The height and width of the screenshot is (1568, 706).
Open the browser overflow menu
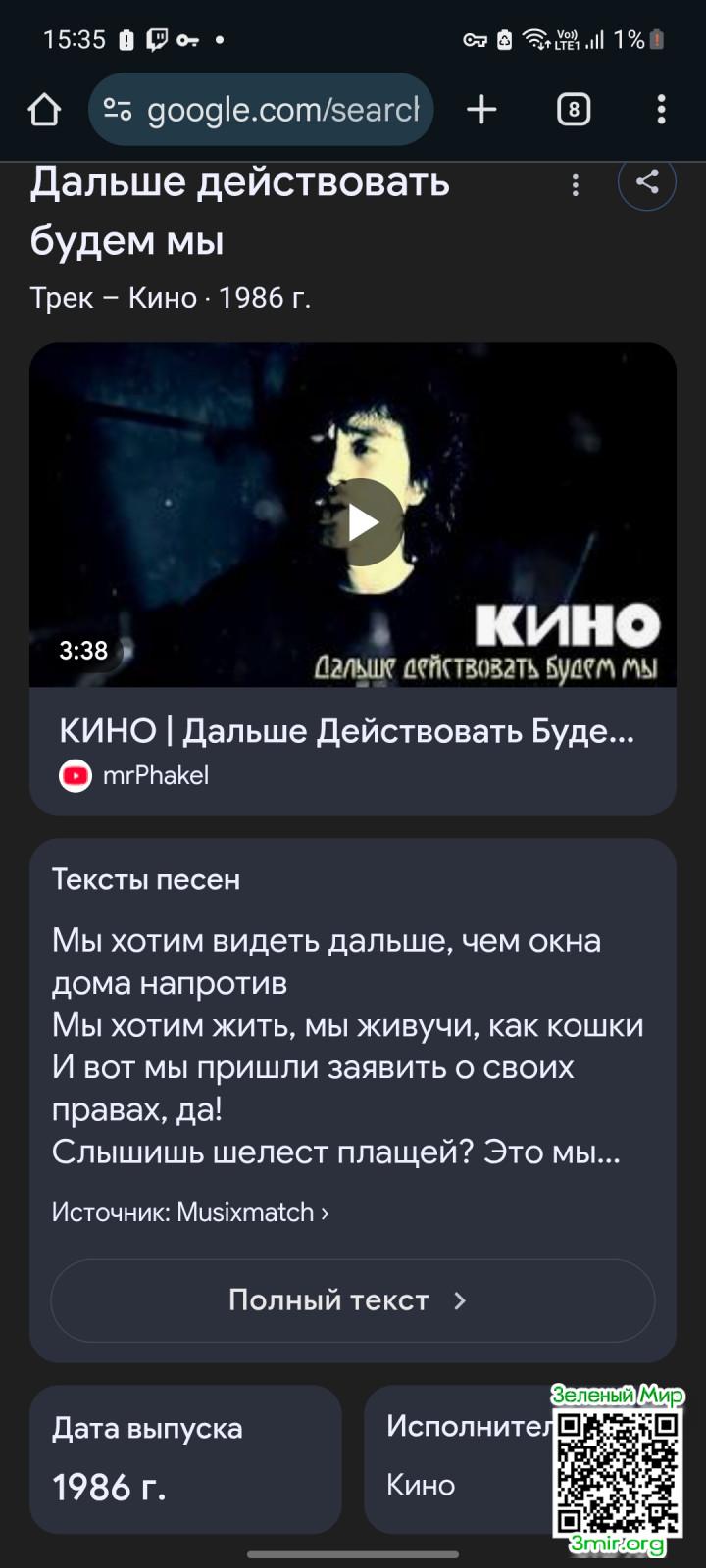tap(661, 110)
